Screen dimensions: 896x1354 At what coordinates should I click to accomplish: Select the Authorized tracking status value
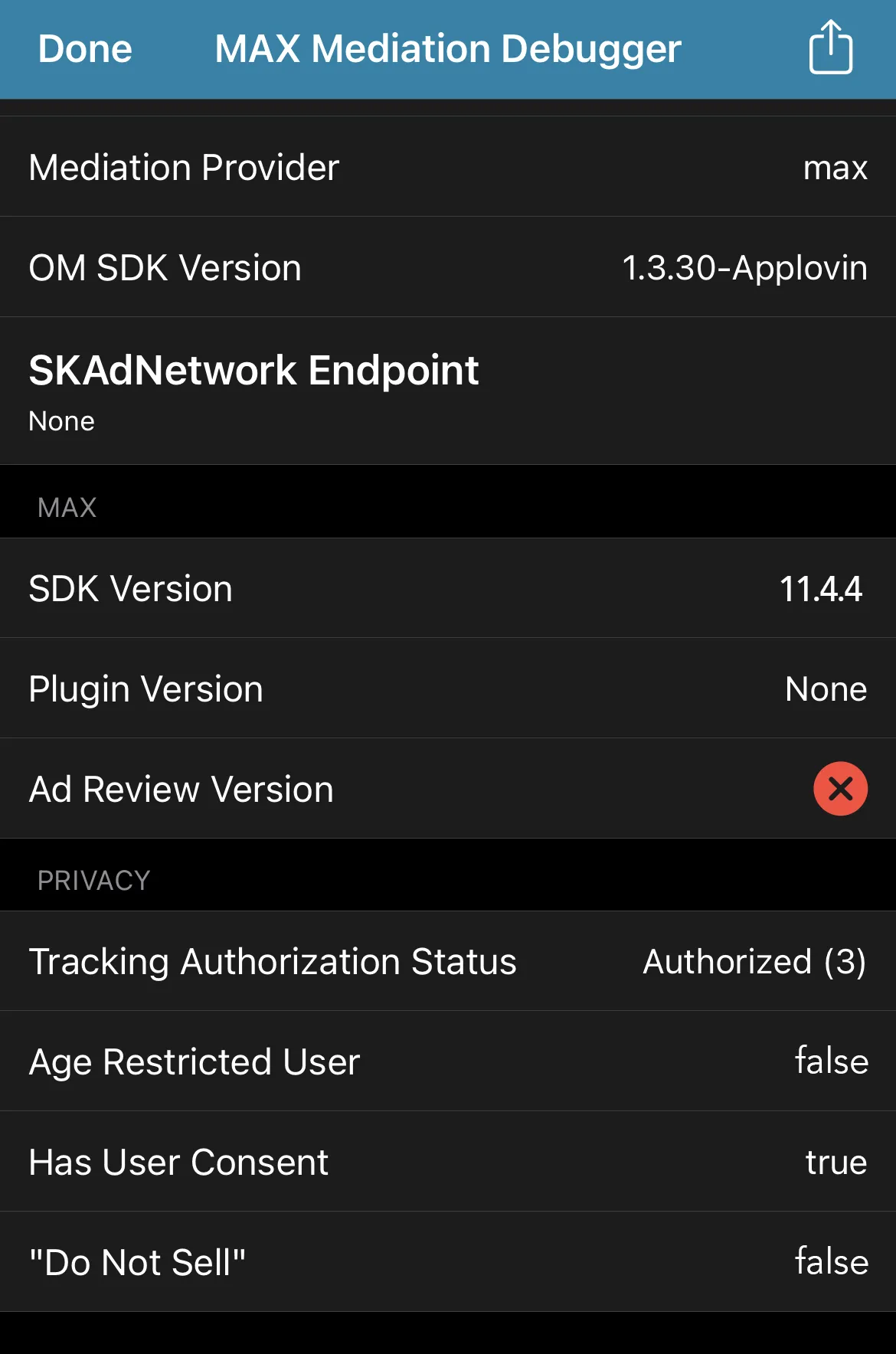coord(754,961)
